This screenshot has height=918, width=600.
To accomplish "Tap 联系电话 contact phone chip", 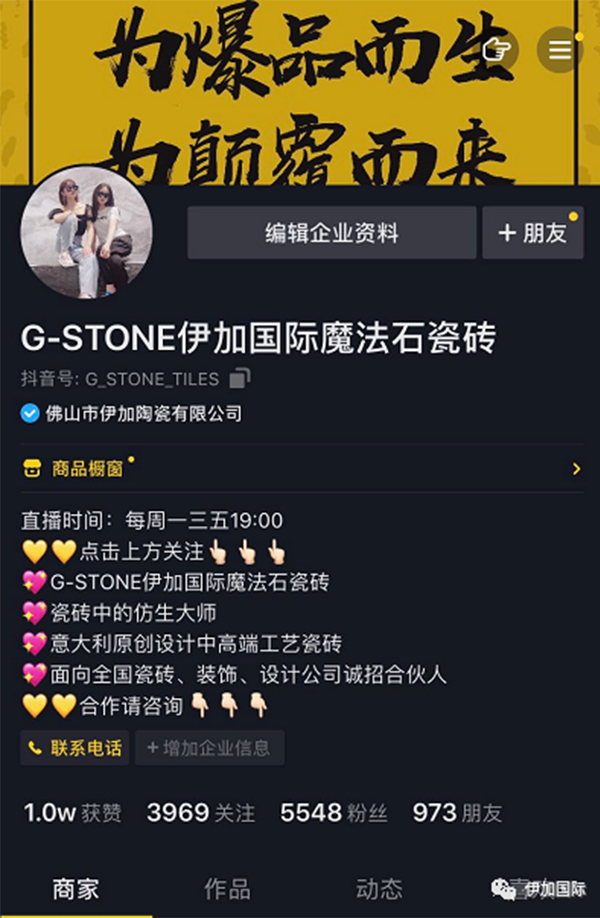I will [75, 747].
